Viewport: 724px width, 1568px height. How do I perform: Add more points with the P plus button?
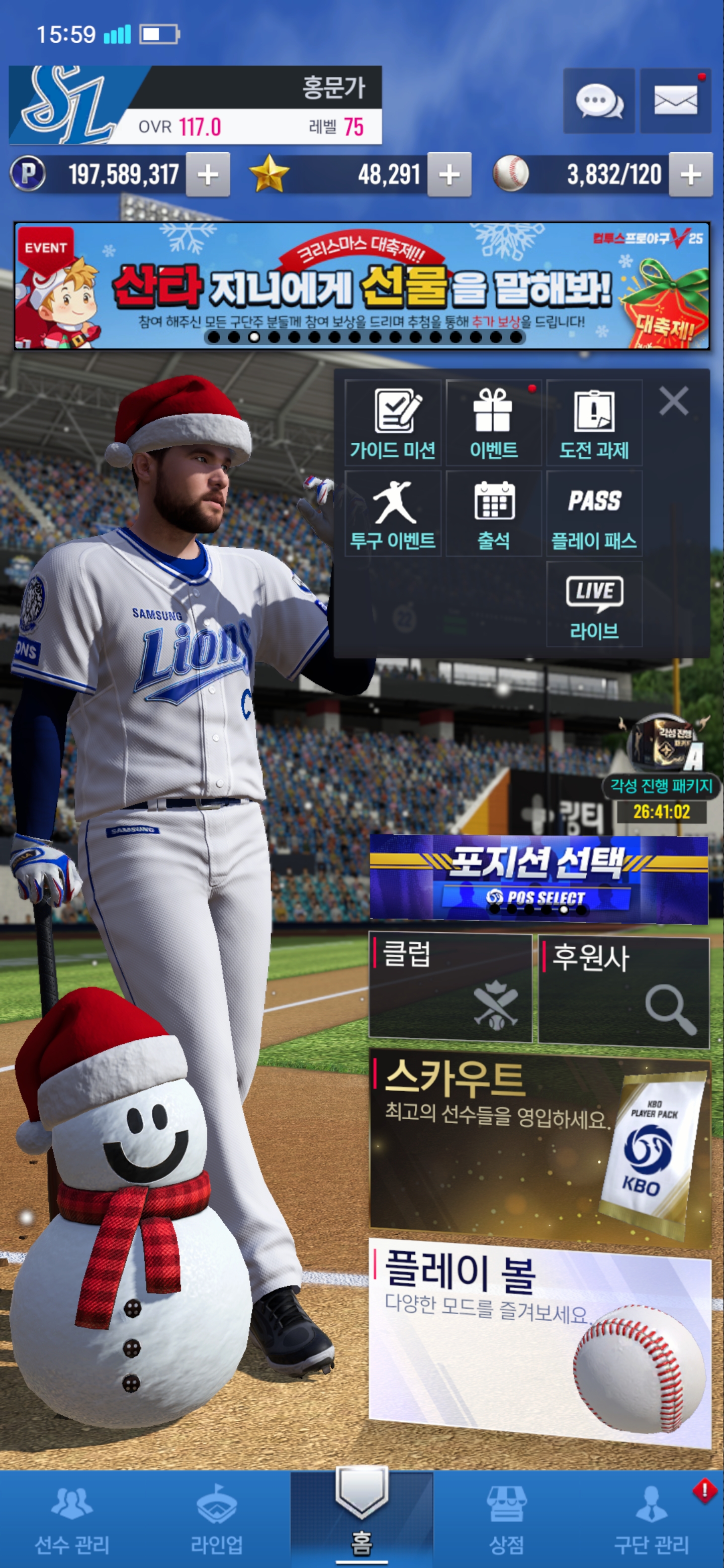pos(208,175)
